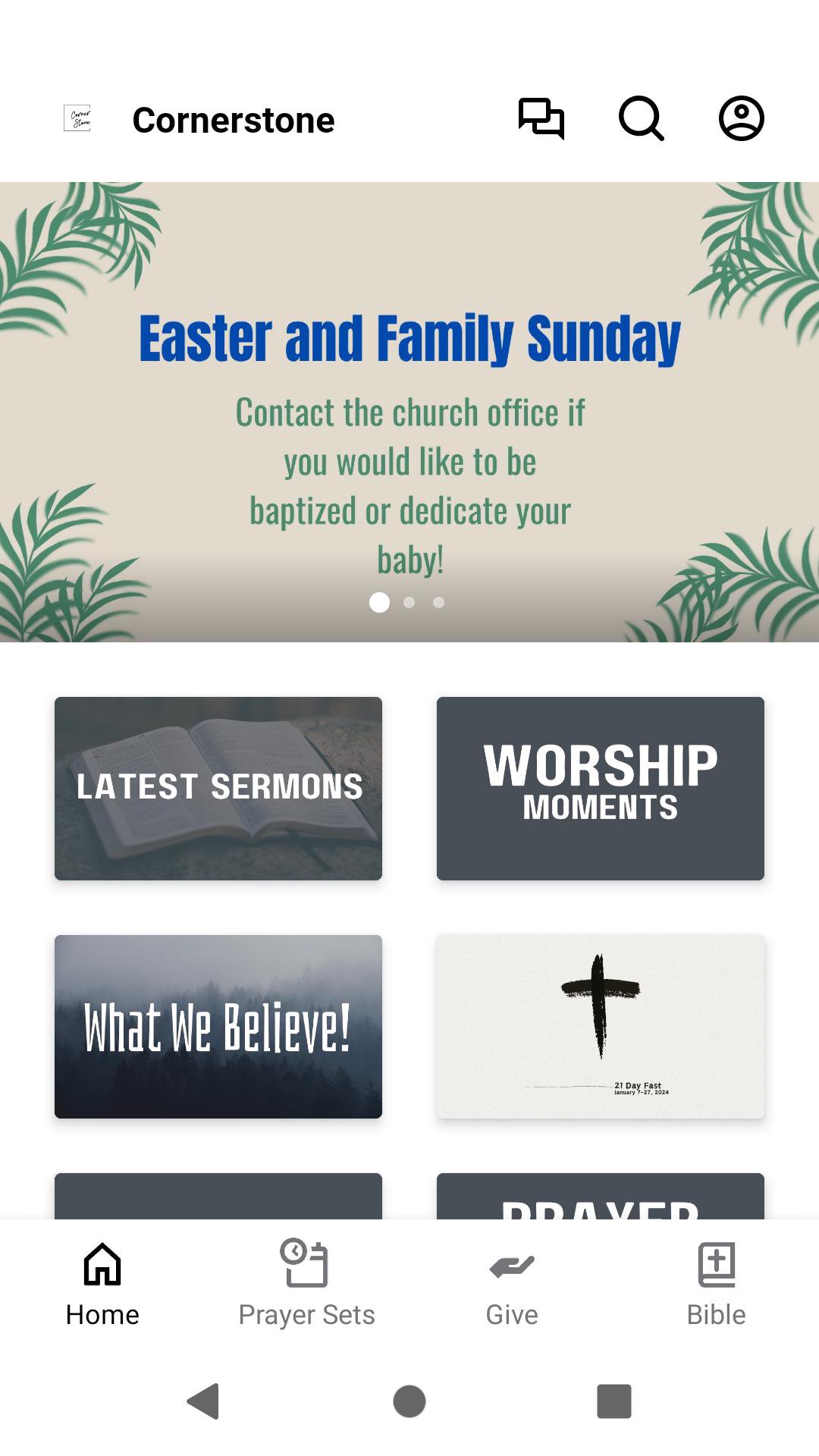
Task: Switch to the Prayer Sets tab
Action: 306,1283
